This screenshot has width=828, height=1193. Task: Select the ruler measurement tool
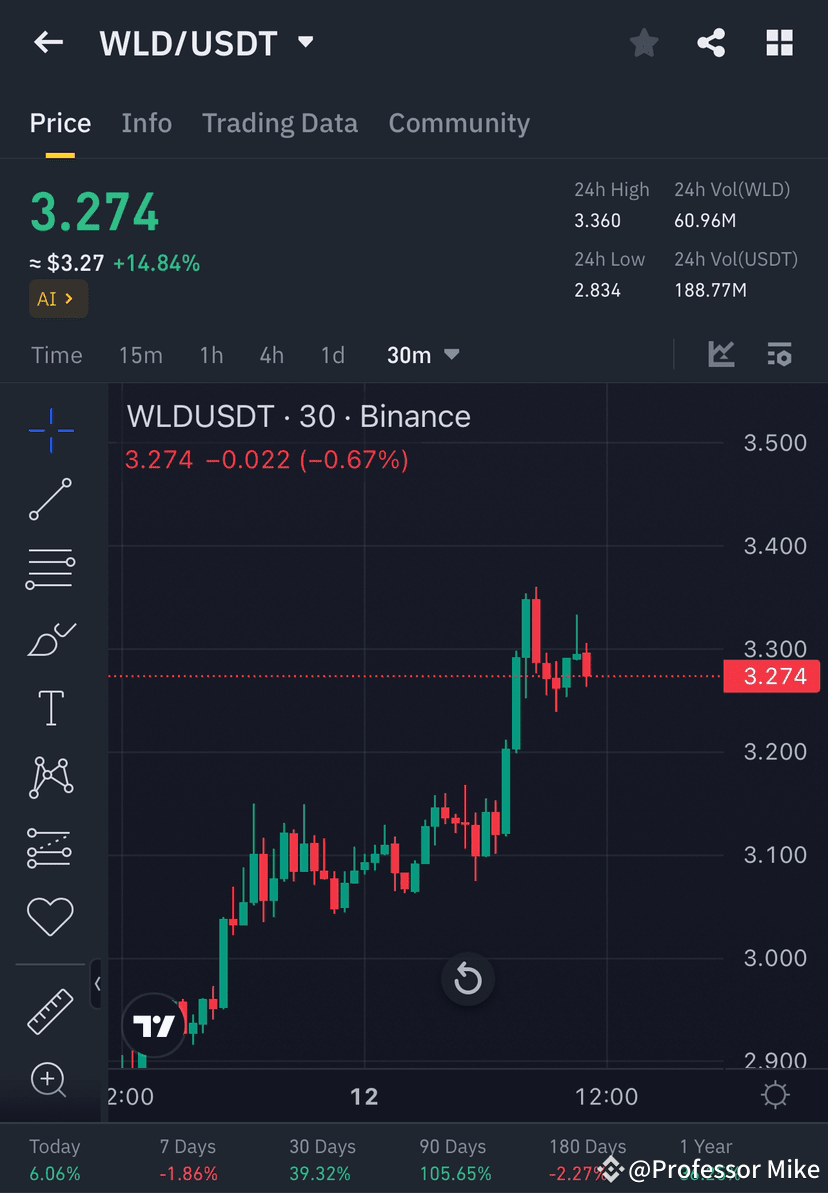[x=50, y=1010]
